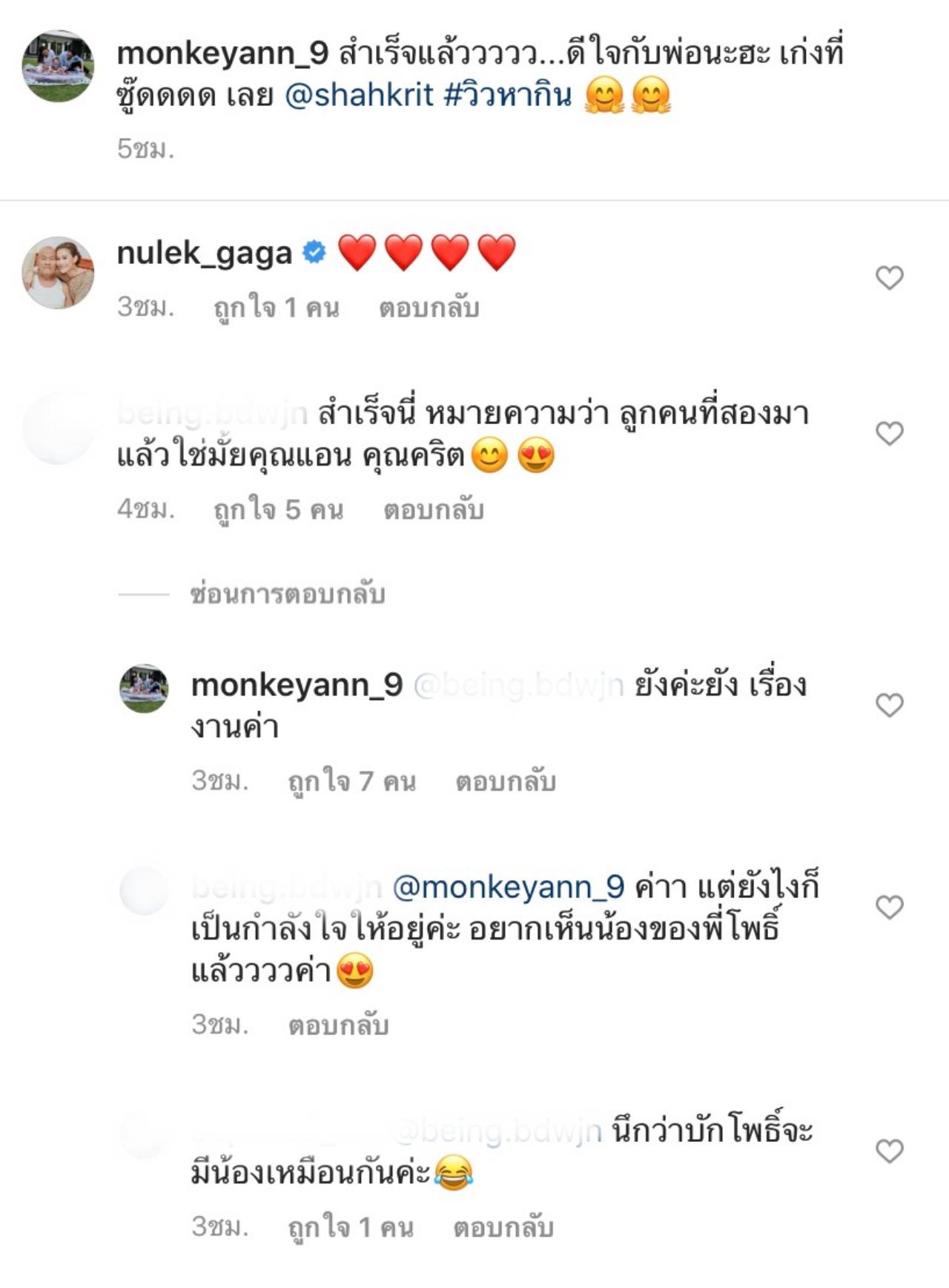Viewport: 949px width, 1288px height.
Task: Like monkeyann_9's reply ยังค่ะยัง
Action: pyautogui.click(x=889, y=704)
